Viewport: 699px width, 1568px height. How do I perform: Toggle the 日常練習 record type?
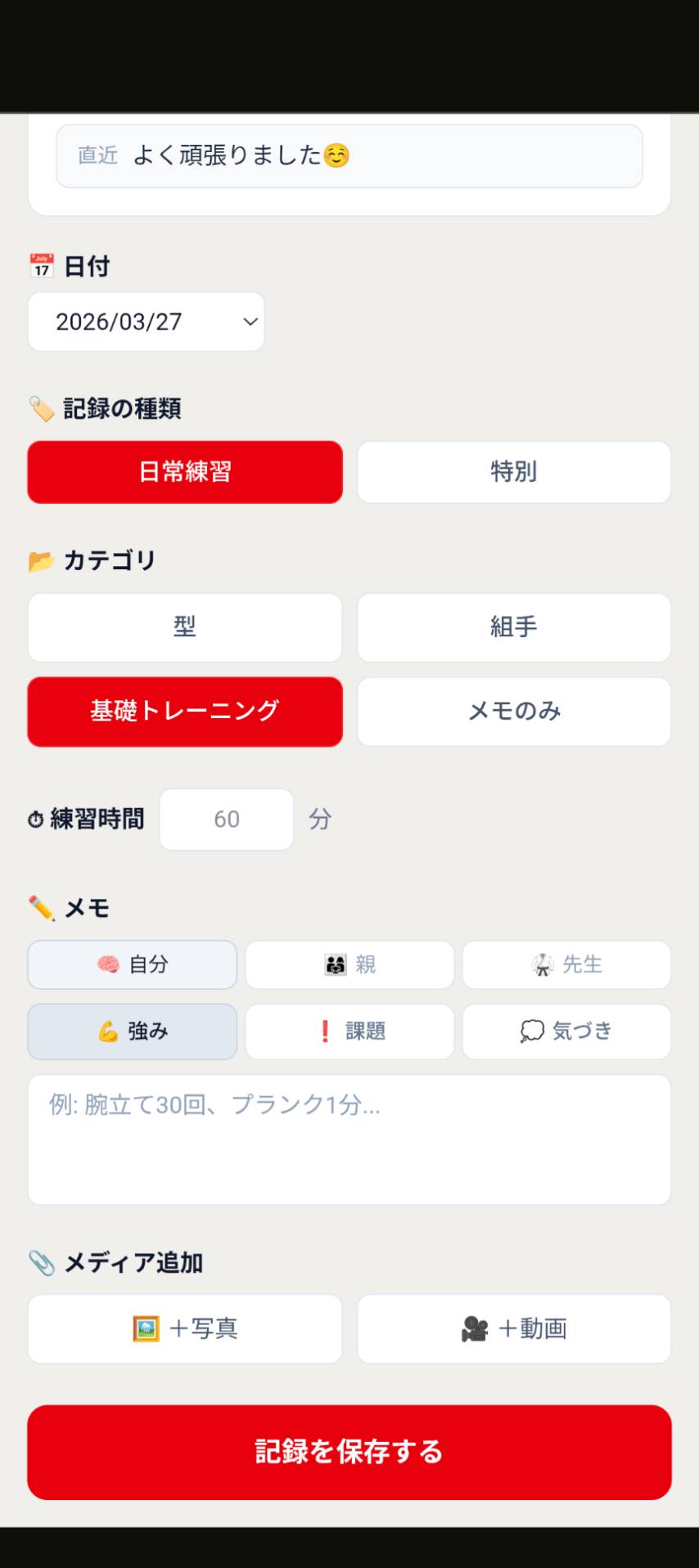click(x=185, y=472)
